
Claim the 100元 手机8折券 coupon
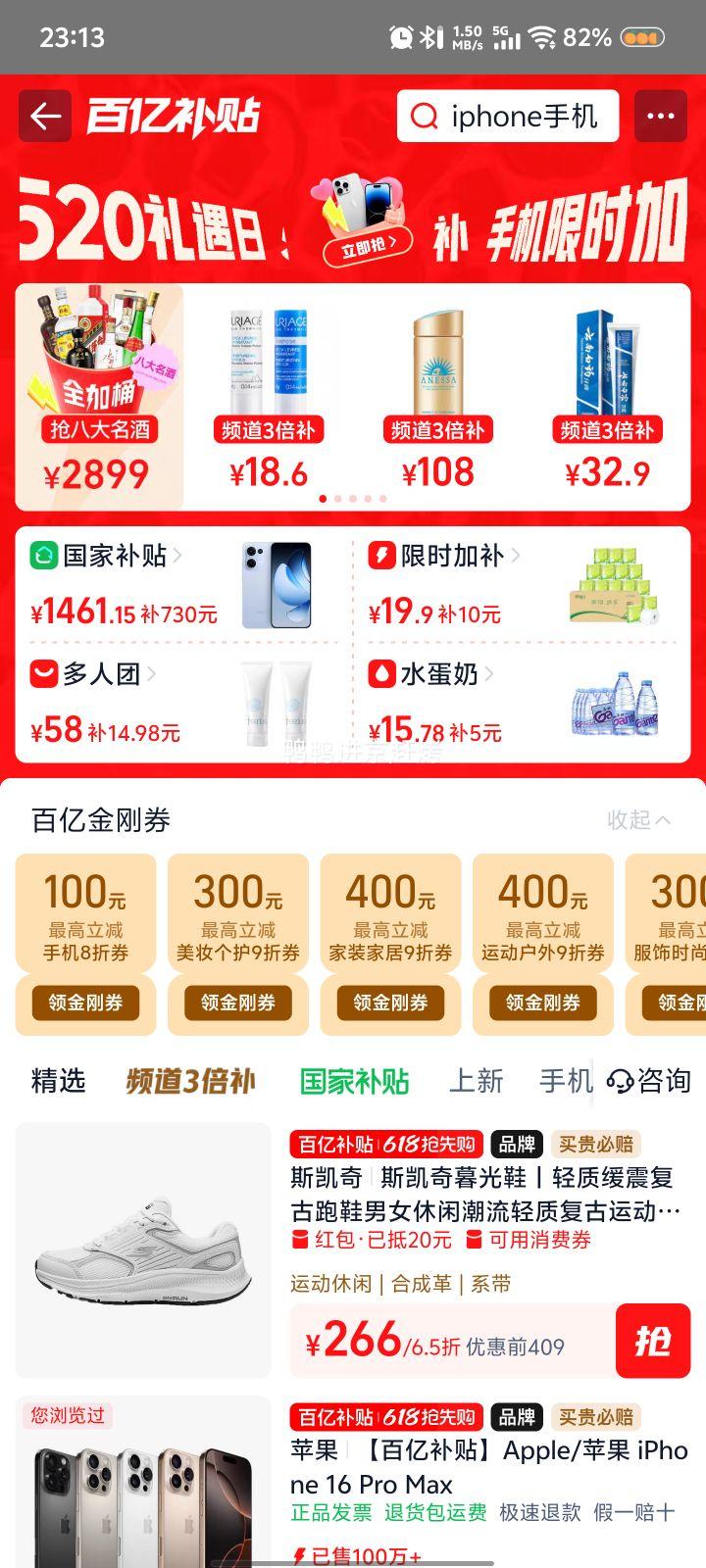coord(85,1003)
